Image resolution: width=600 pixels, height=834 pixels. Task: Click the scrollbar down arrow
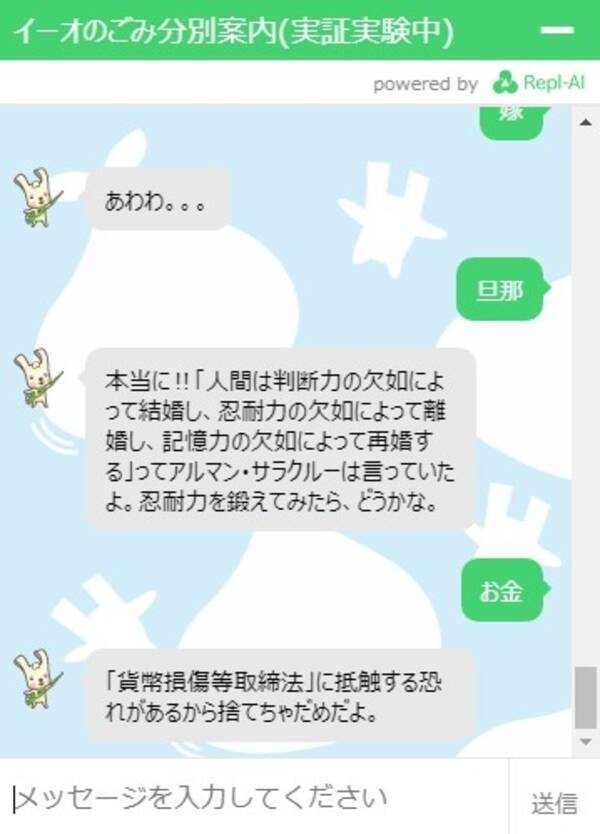tap(586, 741)
